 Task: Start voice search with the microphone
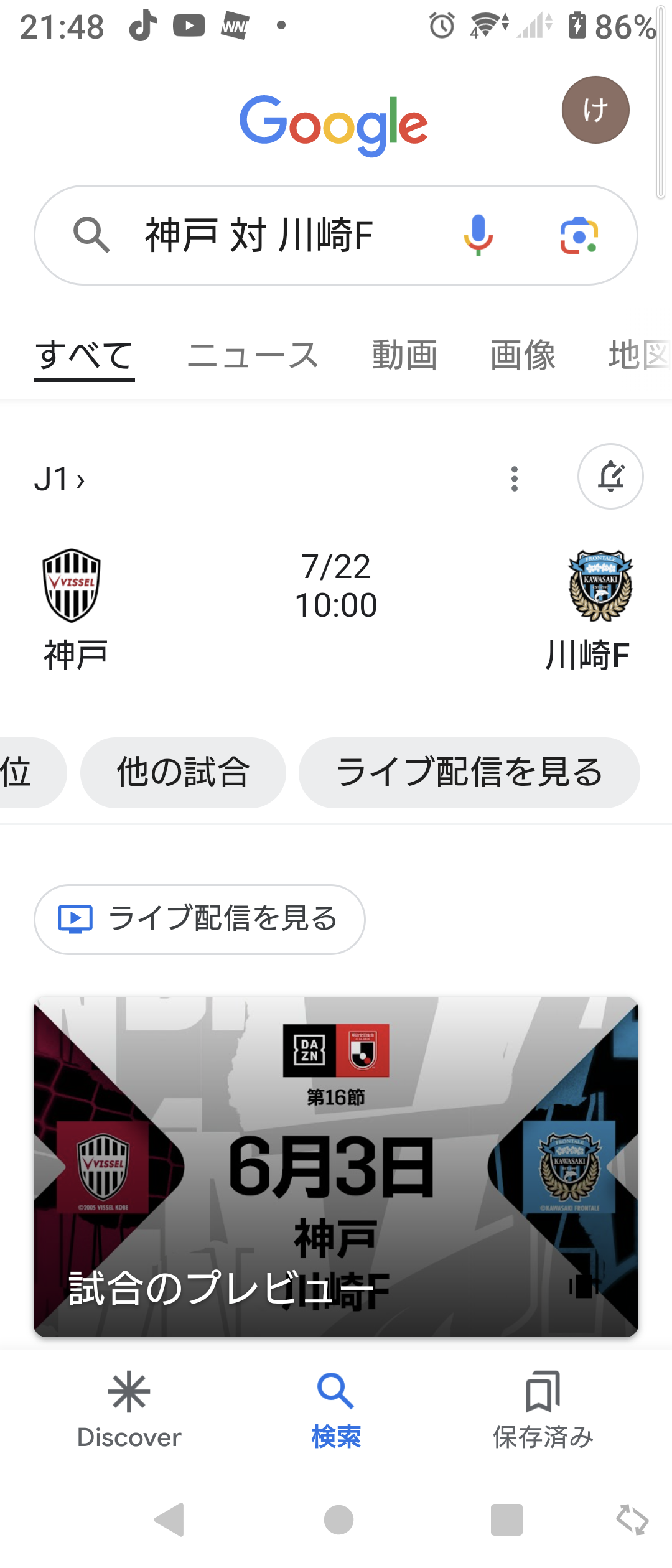478,235
